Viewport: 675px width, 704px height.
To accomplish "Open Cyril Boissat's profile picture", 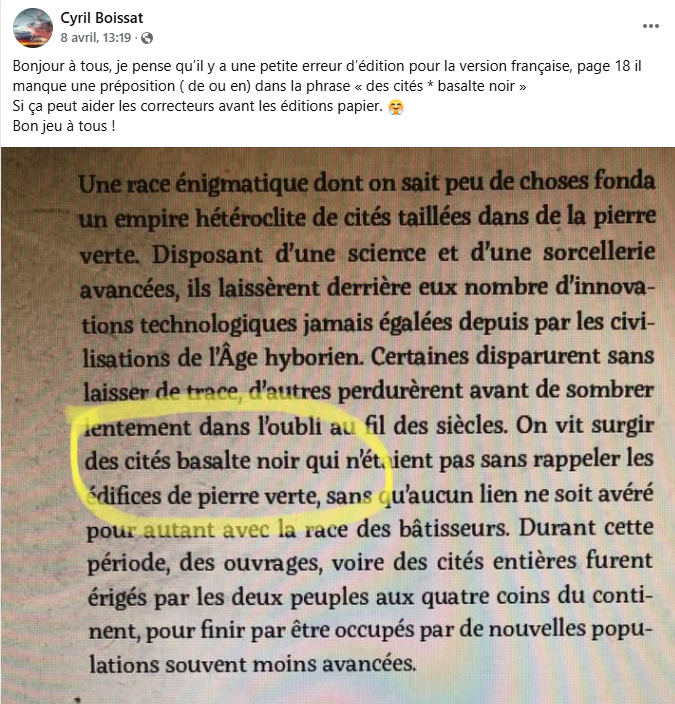I will [33, 27].
